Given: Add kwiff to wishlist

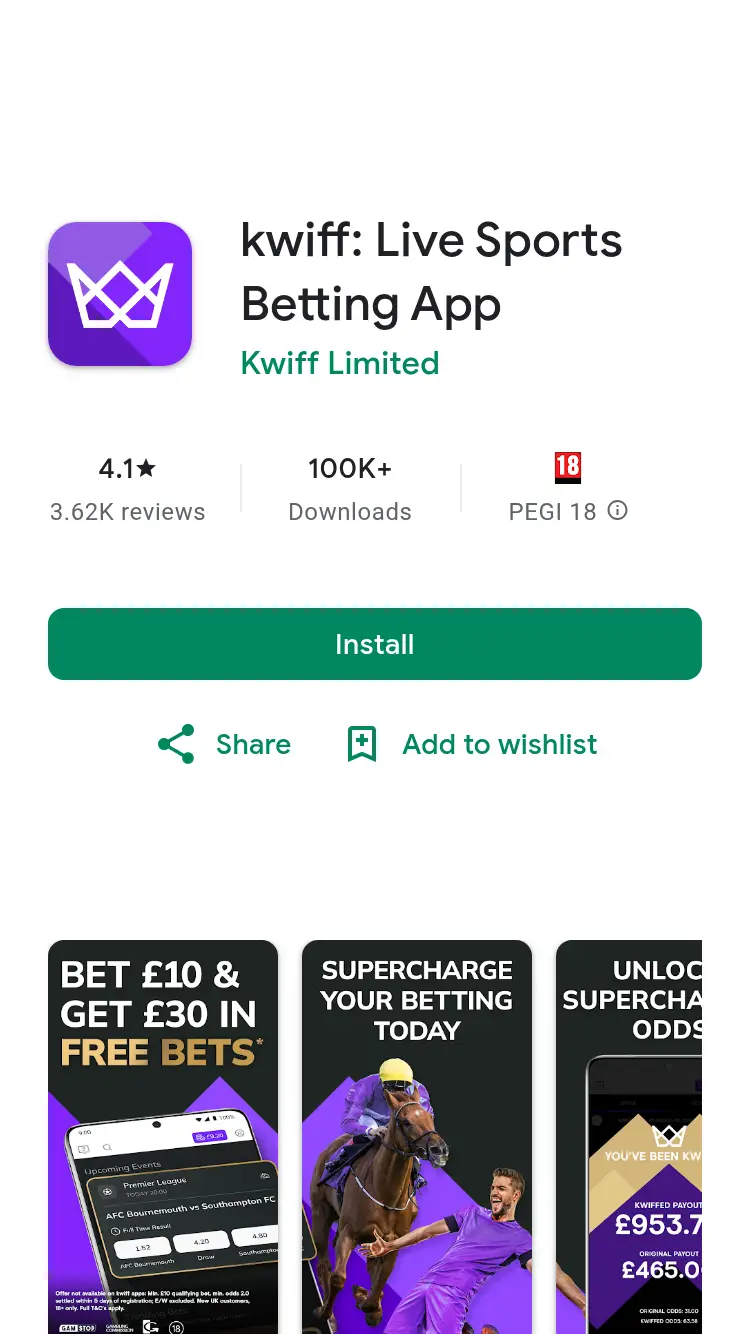Looking at the screenshot, I should [x=472, y=744].
